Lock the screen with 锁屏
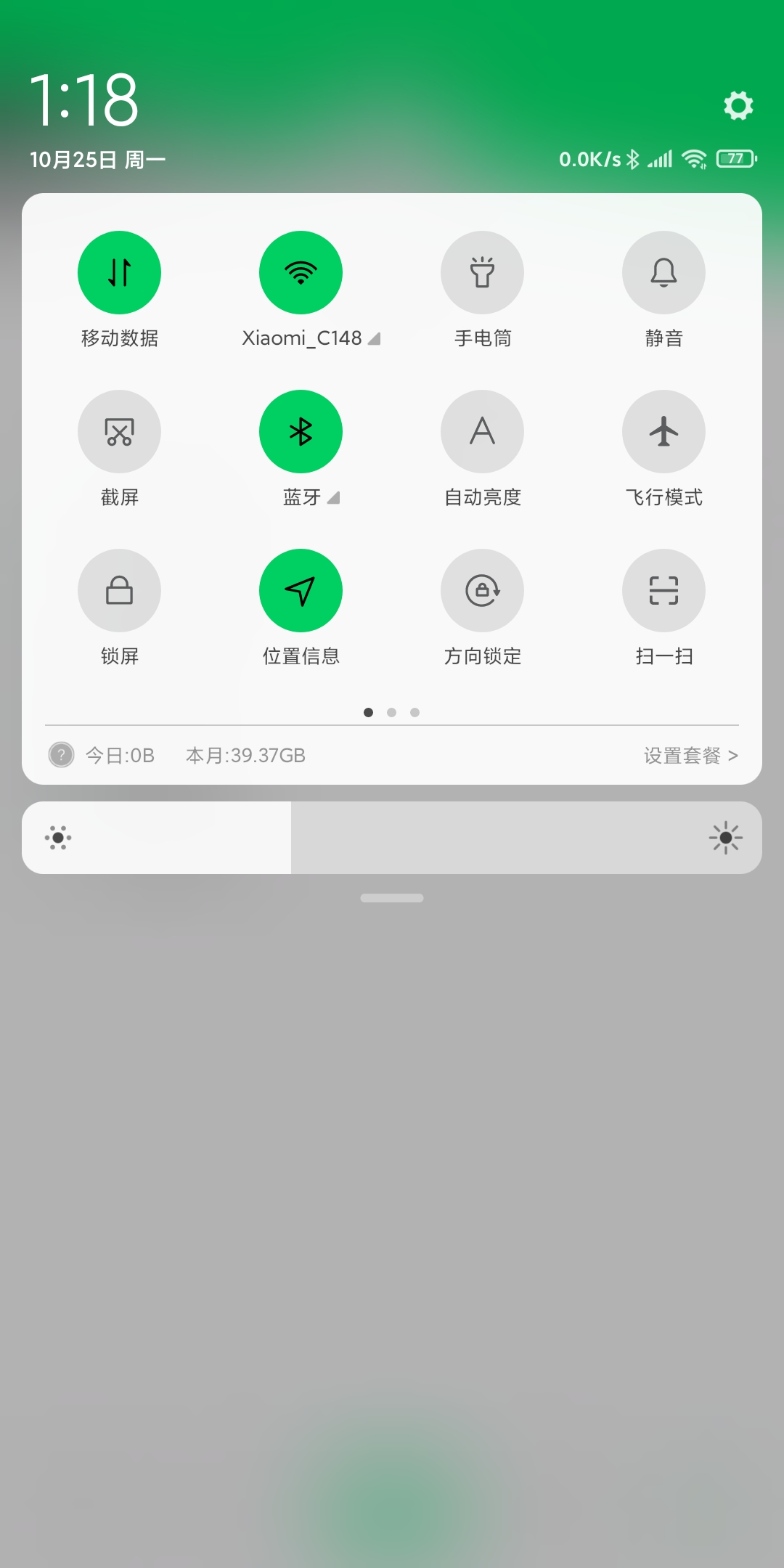Image resolution: width=784 pixels, height=1568 pixels. (x=119, y=590)
